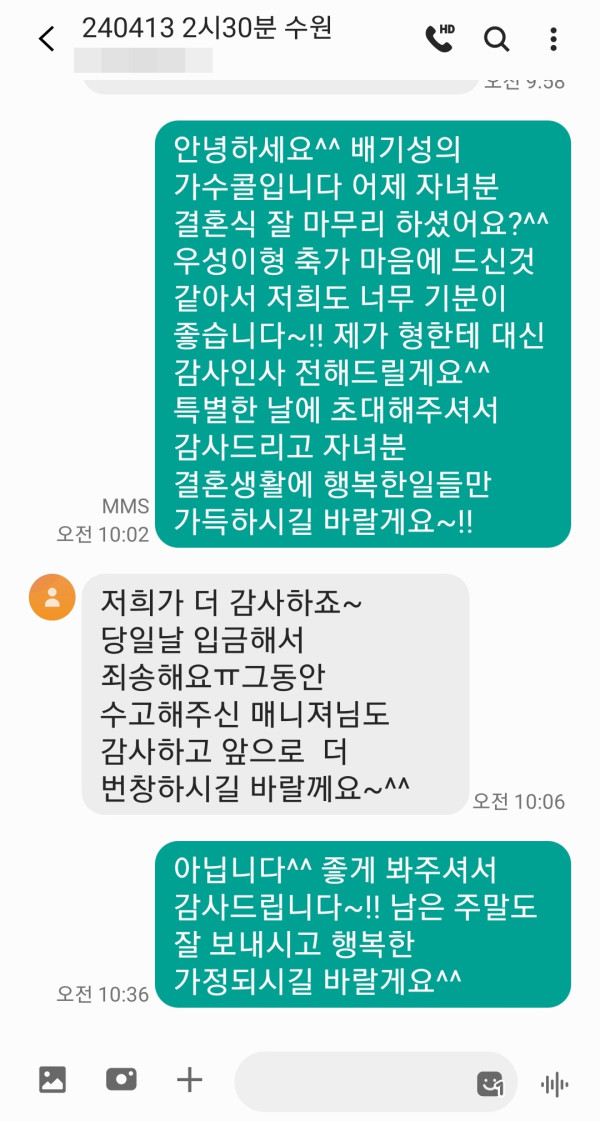Open the camera to take a photo

tap(121, 1079)
